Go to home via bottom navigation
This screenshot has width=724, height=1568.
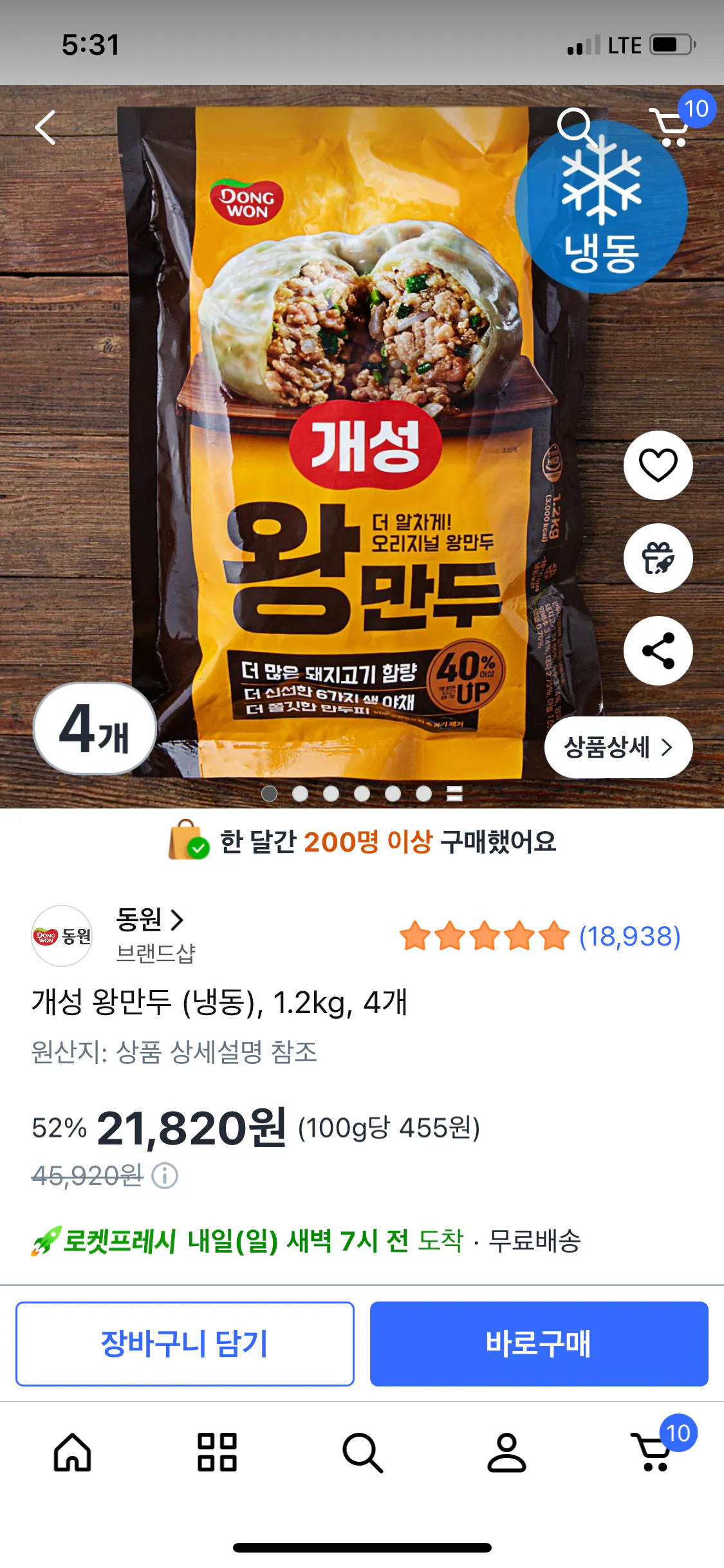pyautogui.click(x=72, y=1456)
